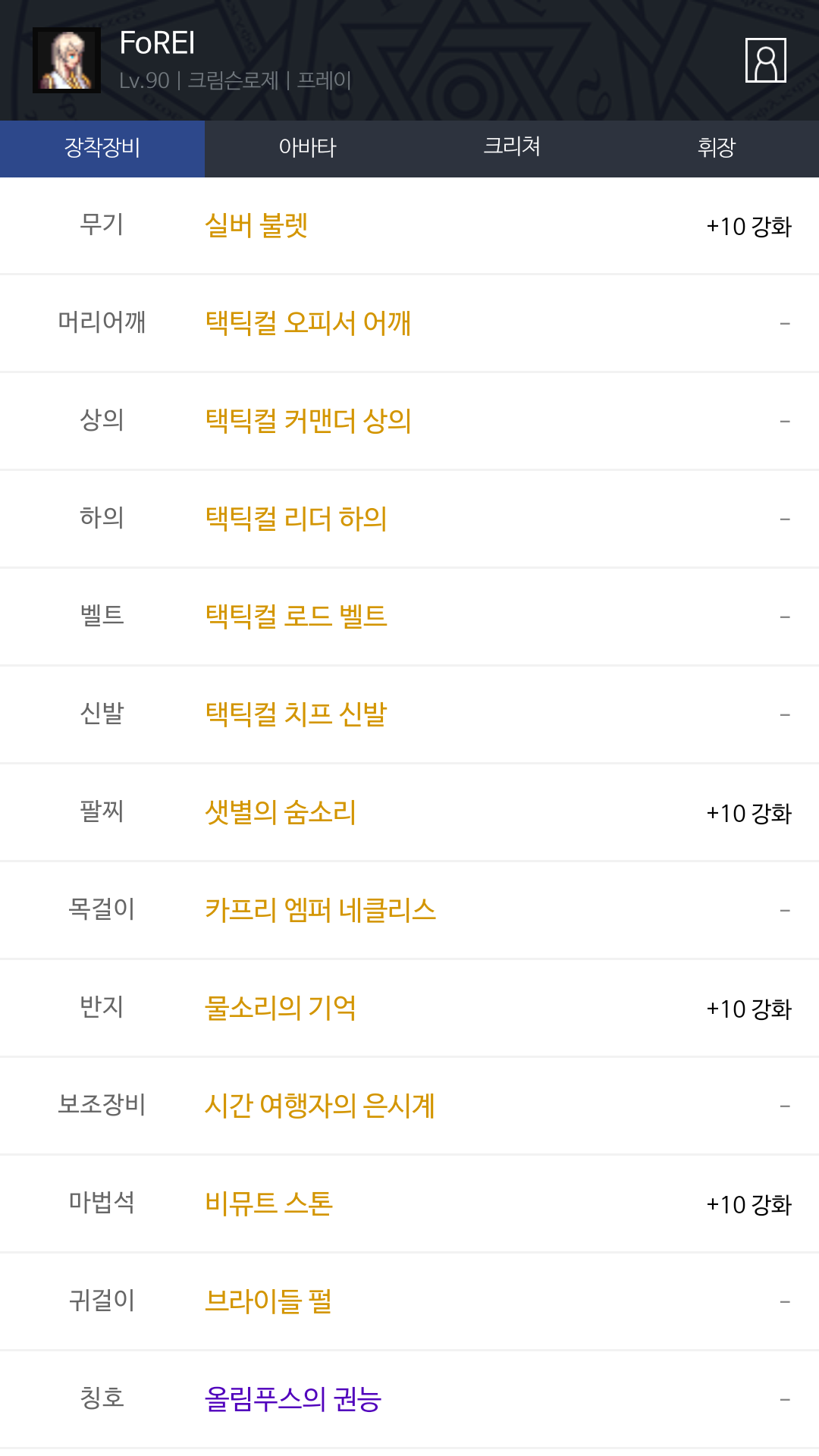Open the bracelet 샛별의 숨소리

coord(281,812)
